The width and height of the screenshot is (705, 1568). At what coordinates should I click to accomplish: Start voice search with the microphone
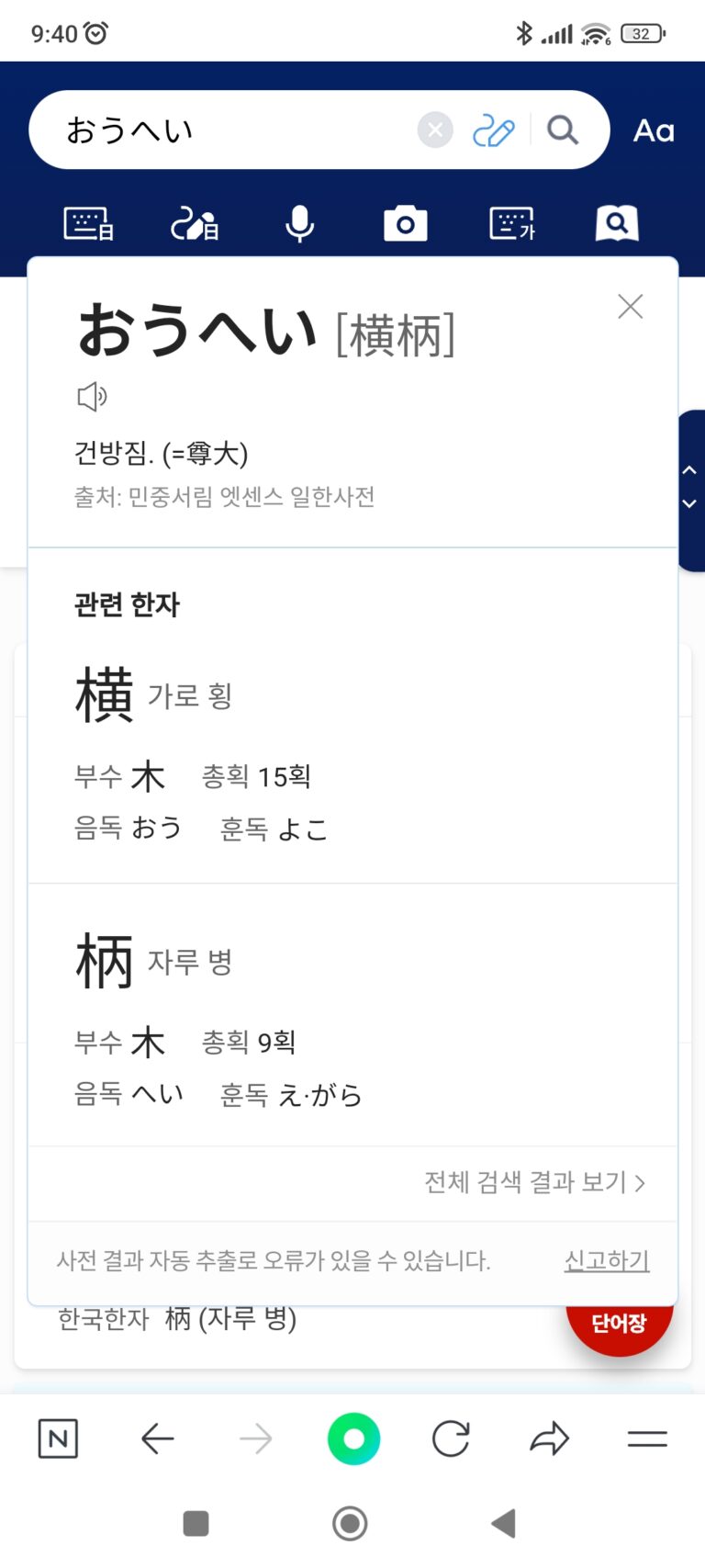(x=299, y=223)
